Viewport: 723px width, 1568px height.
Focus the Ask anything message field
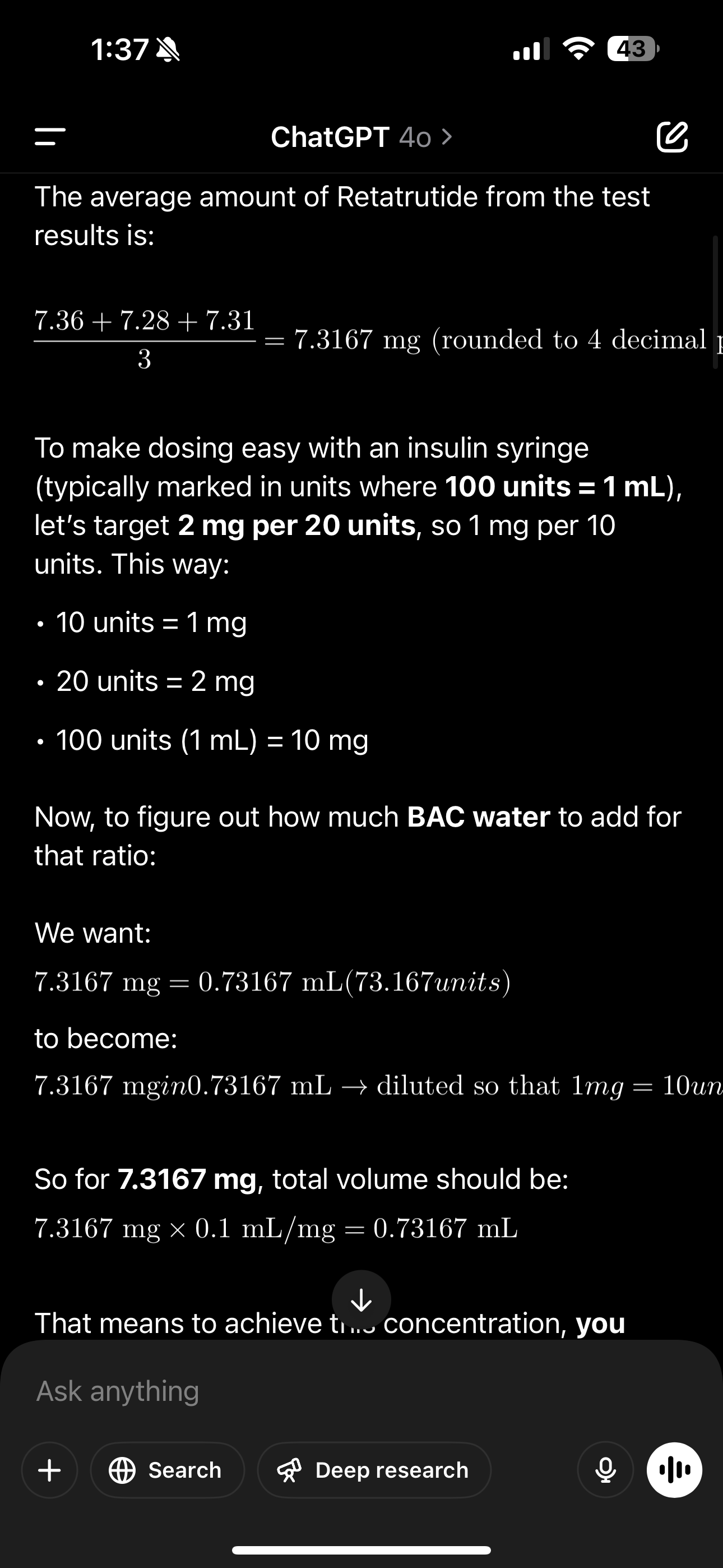pos(361,1391)
